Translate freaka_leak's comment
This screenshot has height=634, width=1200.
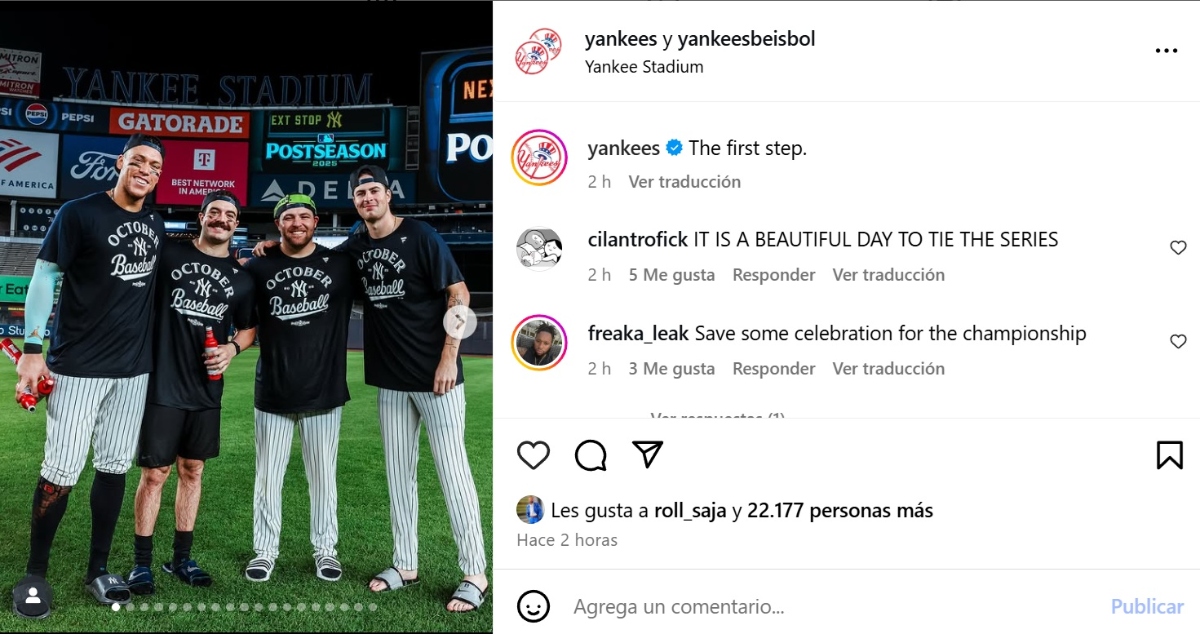[888, 369]
